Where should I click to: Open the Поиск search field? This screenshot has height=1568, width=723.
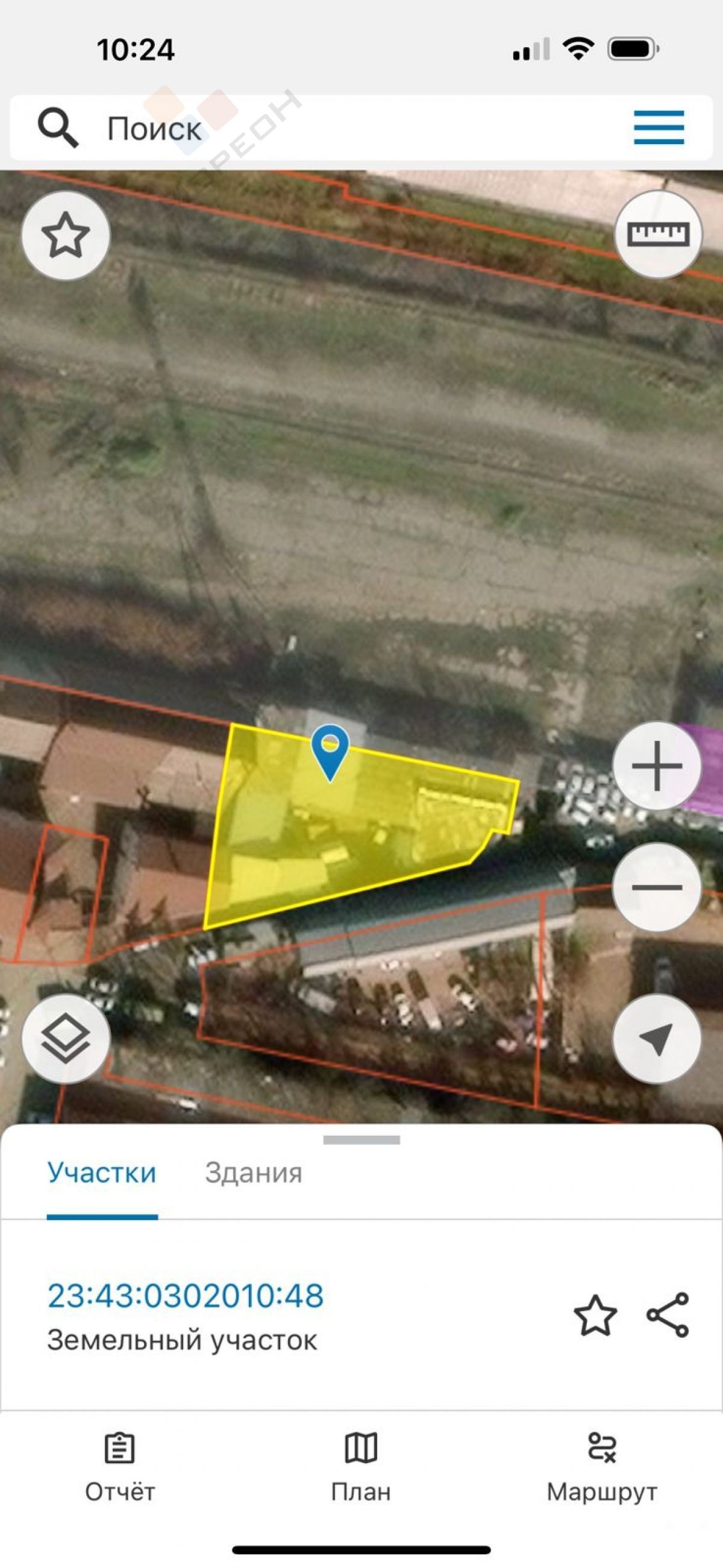pos(304,128)
